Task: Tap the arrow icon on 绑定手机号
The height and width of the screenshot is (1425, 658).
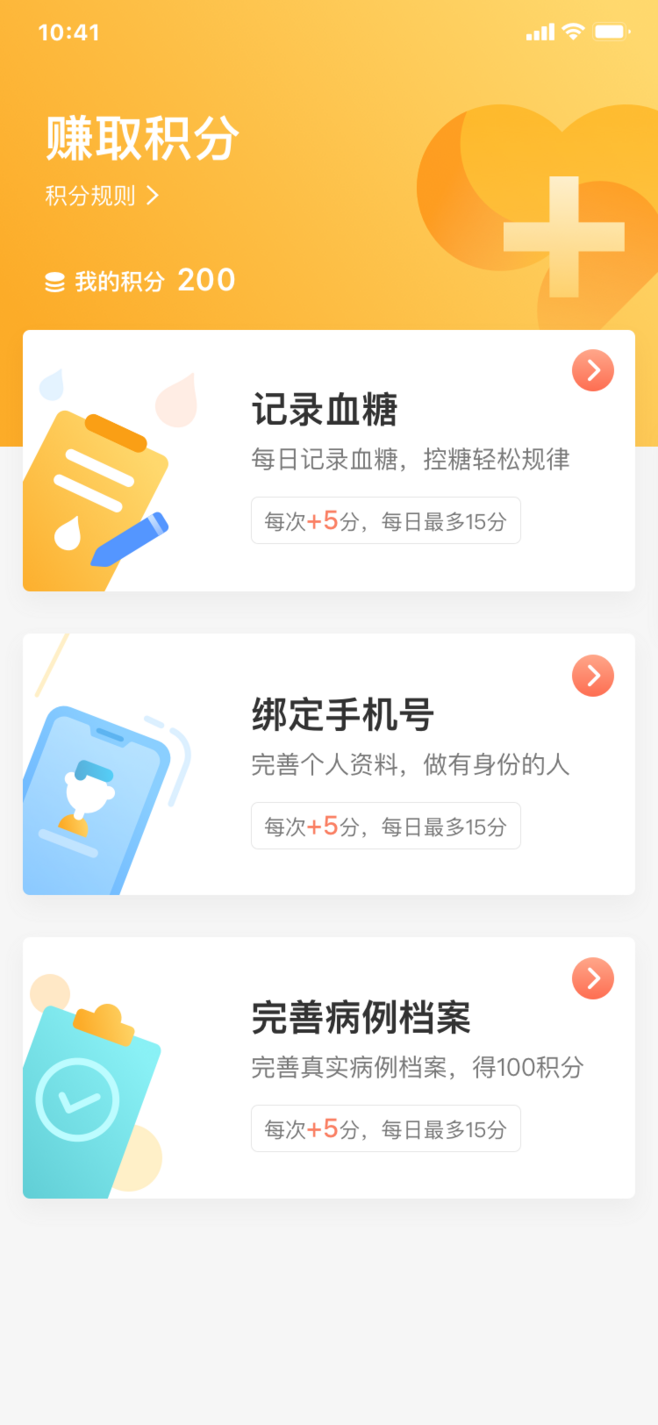Action: [593, 676]
